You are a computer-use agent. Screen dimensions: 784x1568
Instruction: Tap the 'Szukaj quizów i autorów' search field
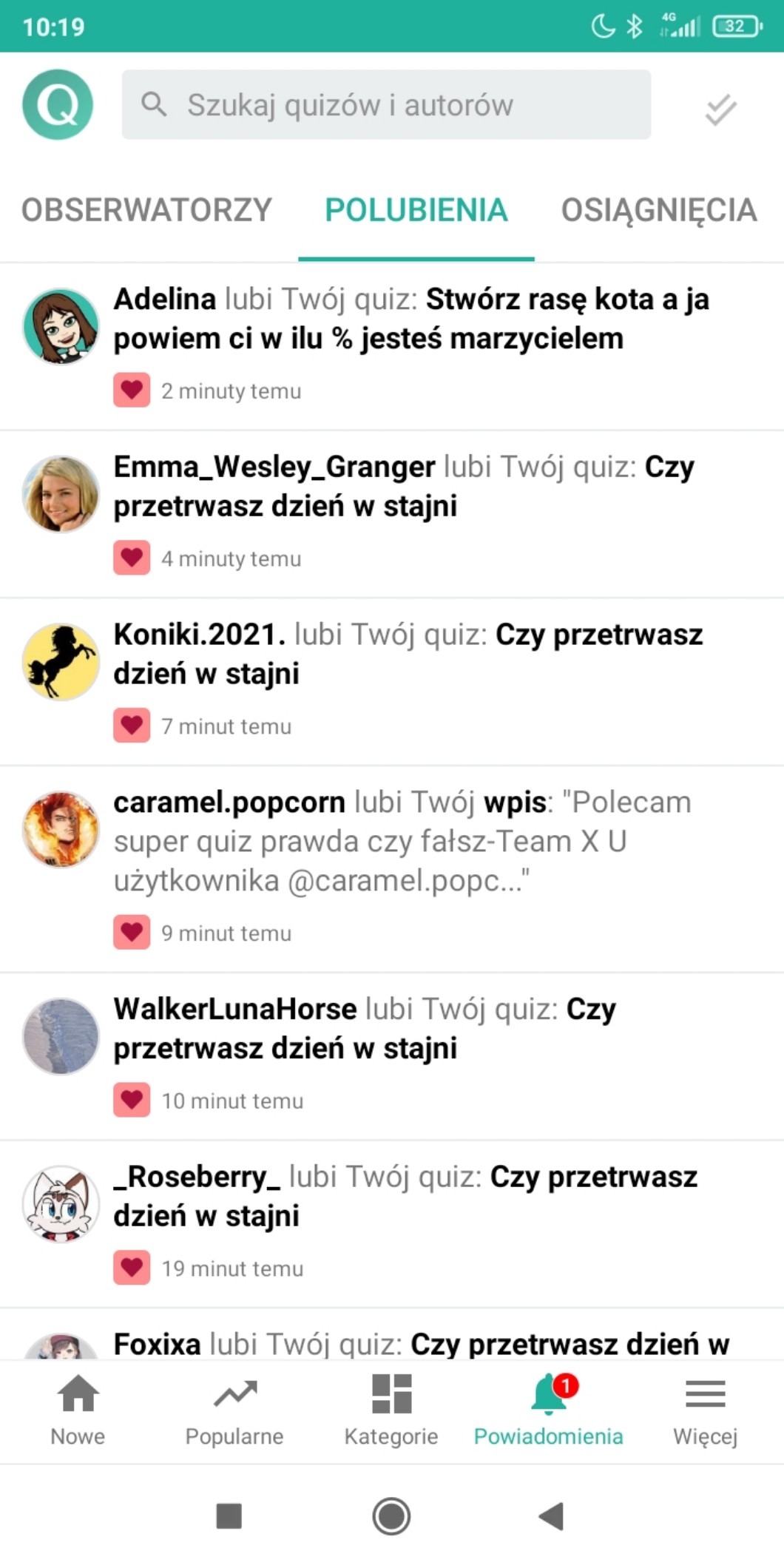click(x=386, y=105)
